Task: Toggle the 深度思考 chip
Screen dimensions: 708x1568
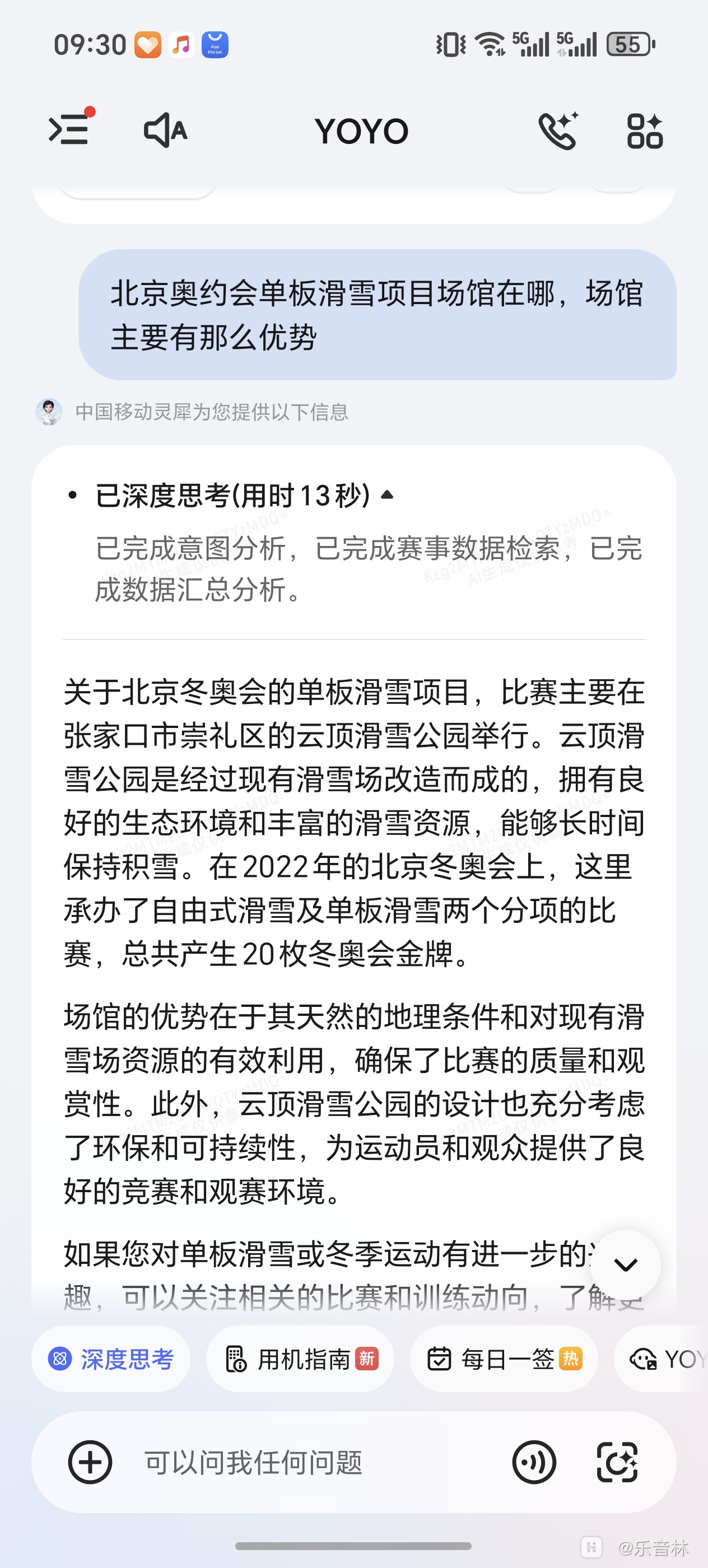Action: pos(111,1359)
